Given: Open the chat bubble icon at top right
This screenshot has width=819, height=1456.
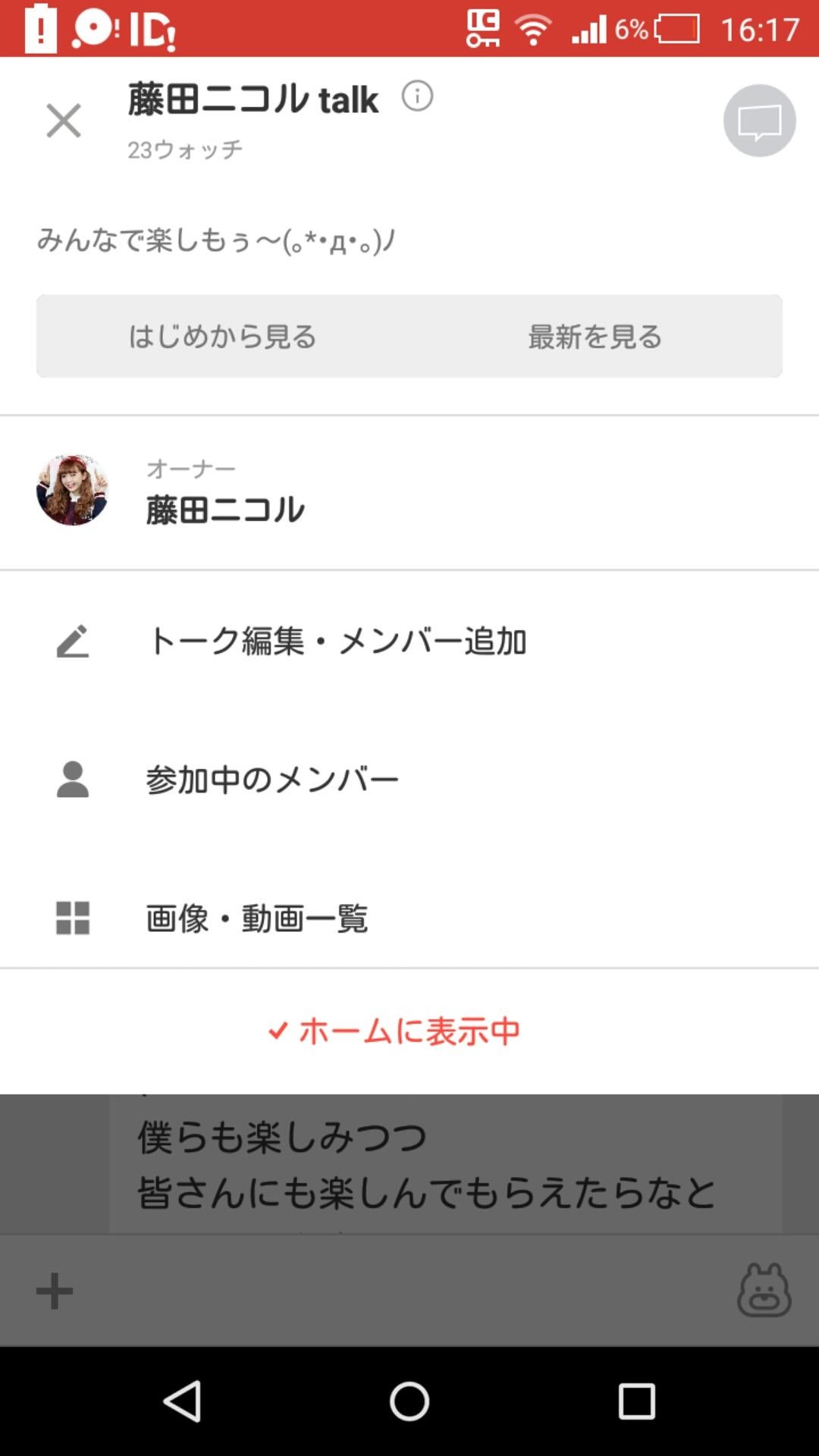Looking at the screenshot, I should click(x=759, y=121).
